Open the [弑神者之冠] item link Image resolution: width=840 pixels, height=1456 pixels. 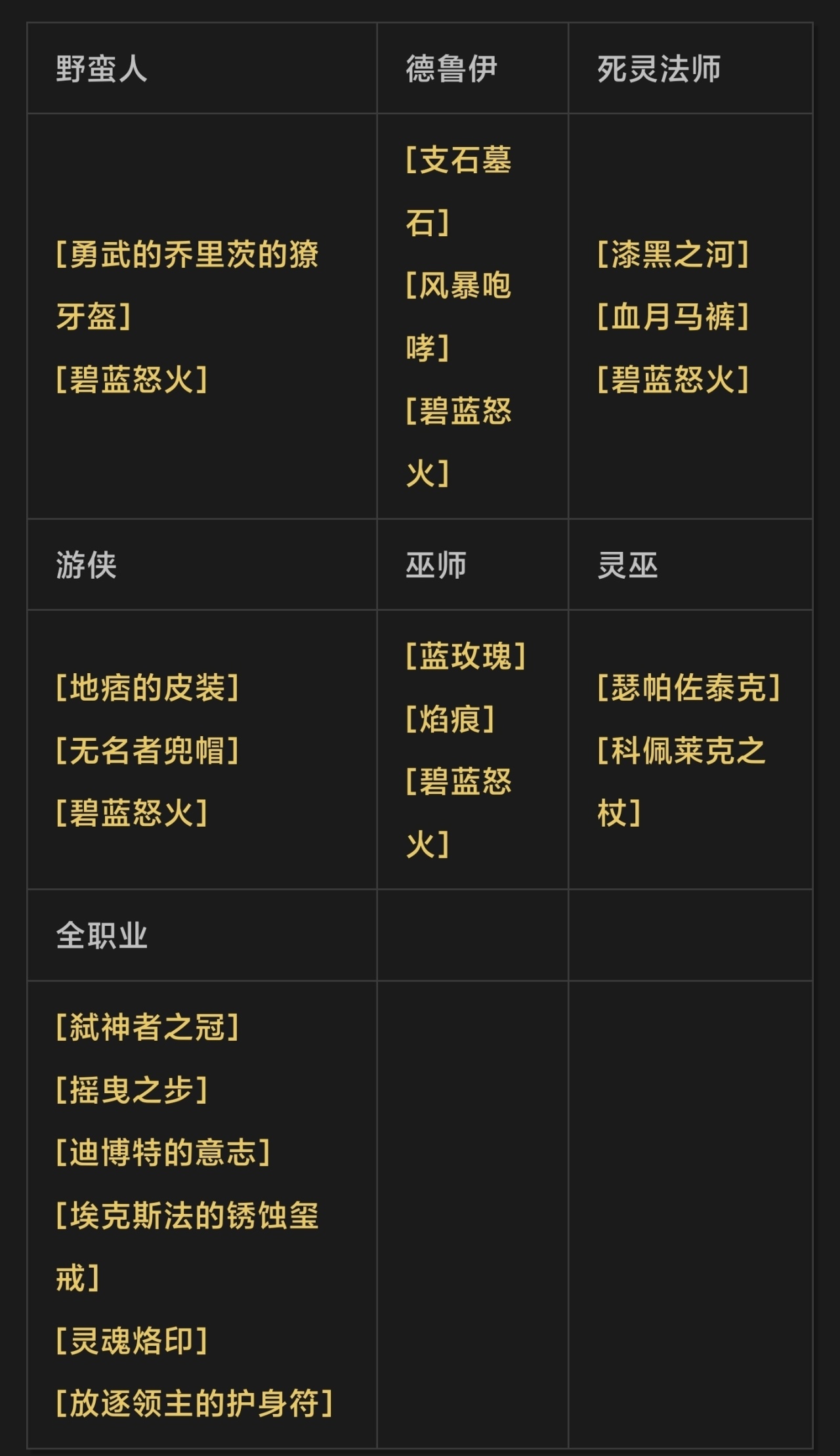tap(147, 1027)
